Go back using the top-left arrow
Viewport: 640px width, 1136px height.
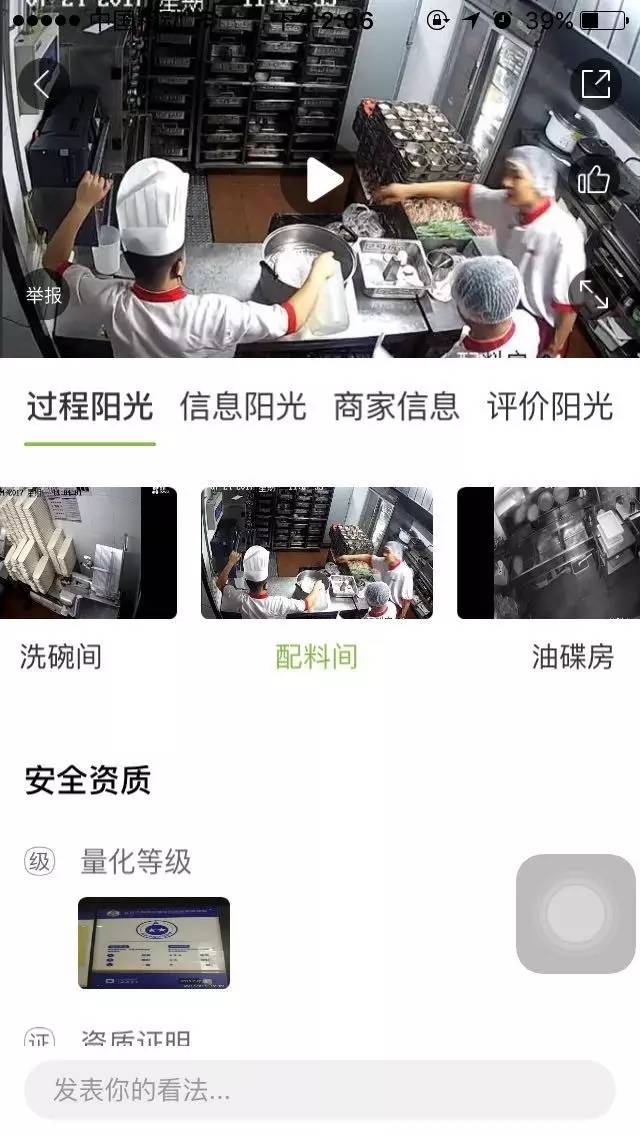pos(42,85)
